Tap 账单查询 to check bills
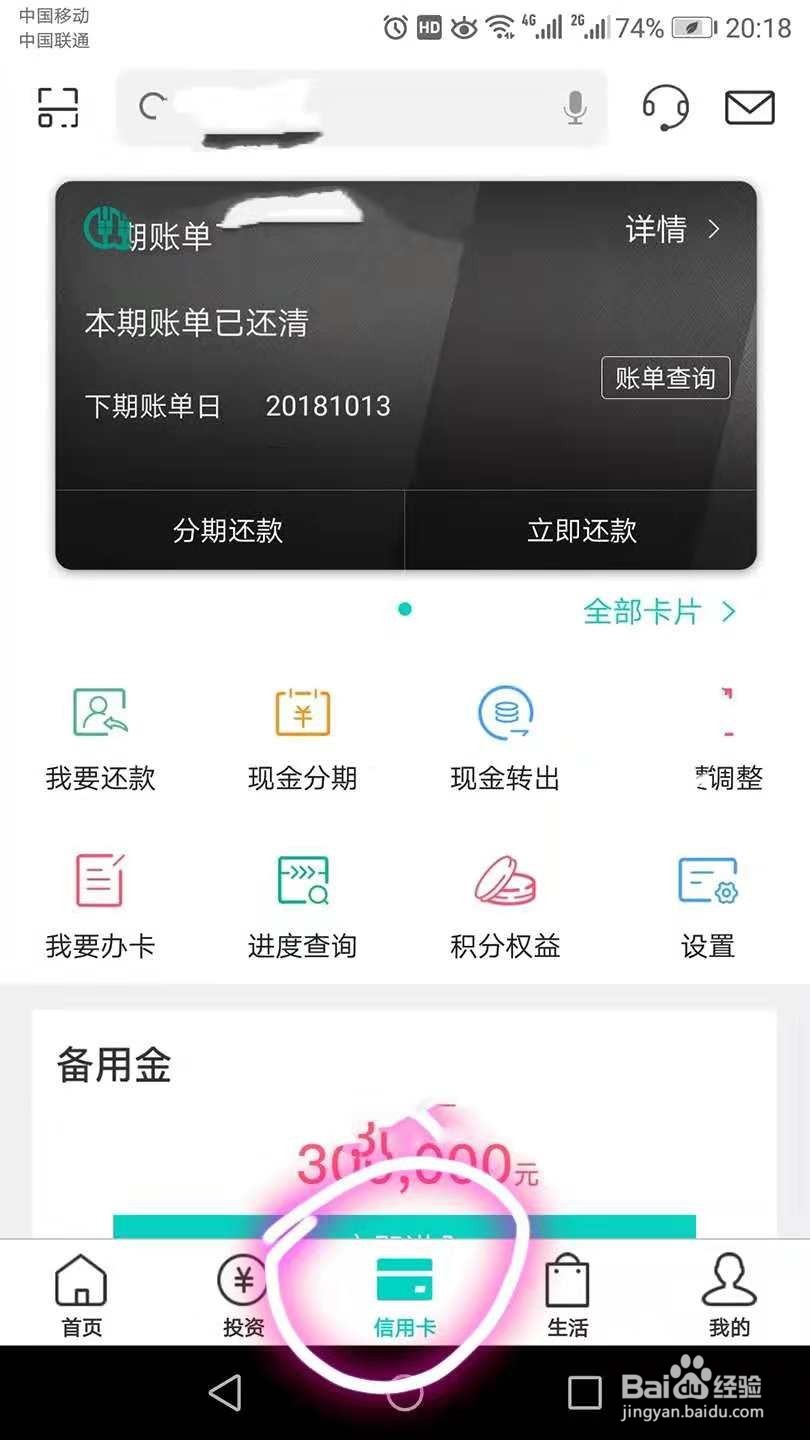Screen dimensions: 810x1440 click(665, 378)
